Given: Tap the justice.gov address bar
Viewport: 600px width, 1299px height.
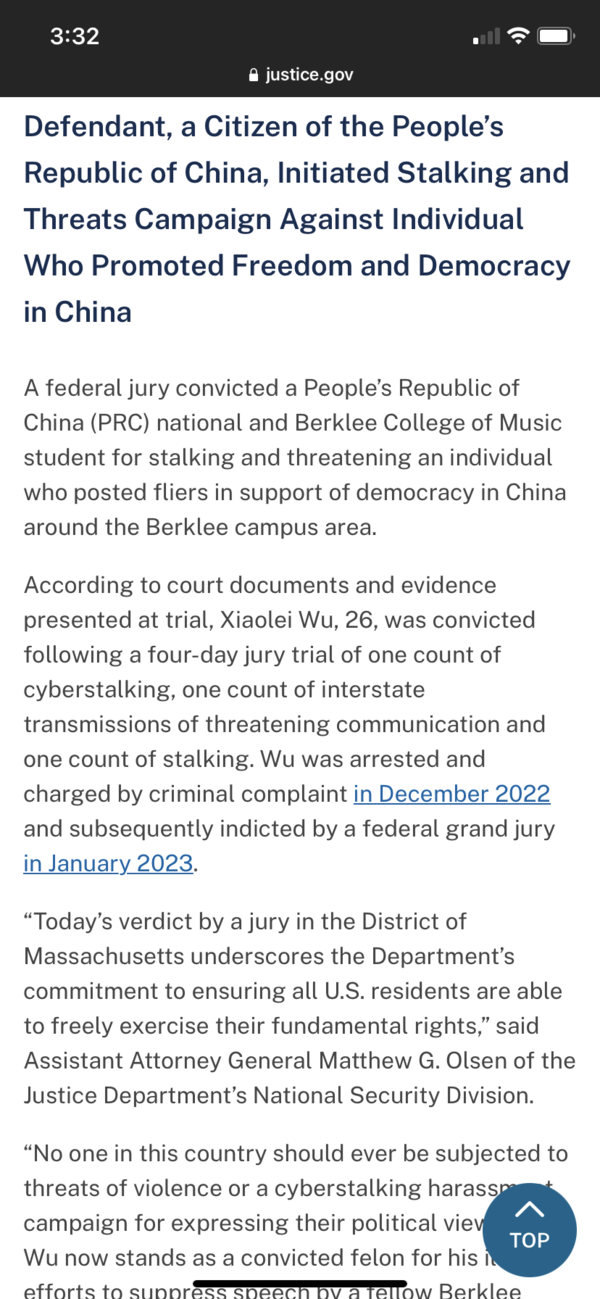Looking at the screenshot, I should 300,75.
